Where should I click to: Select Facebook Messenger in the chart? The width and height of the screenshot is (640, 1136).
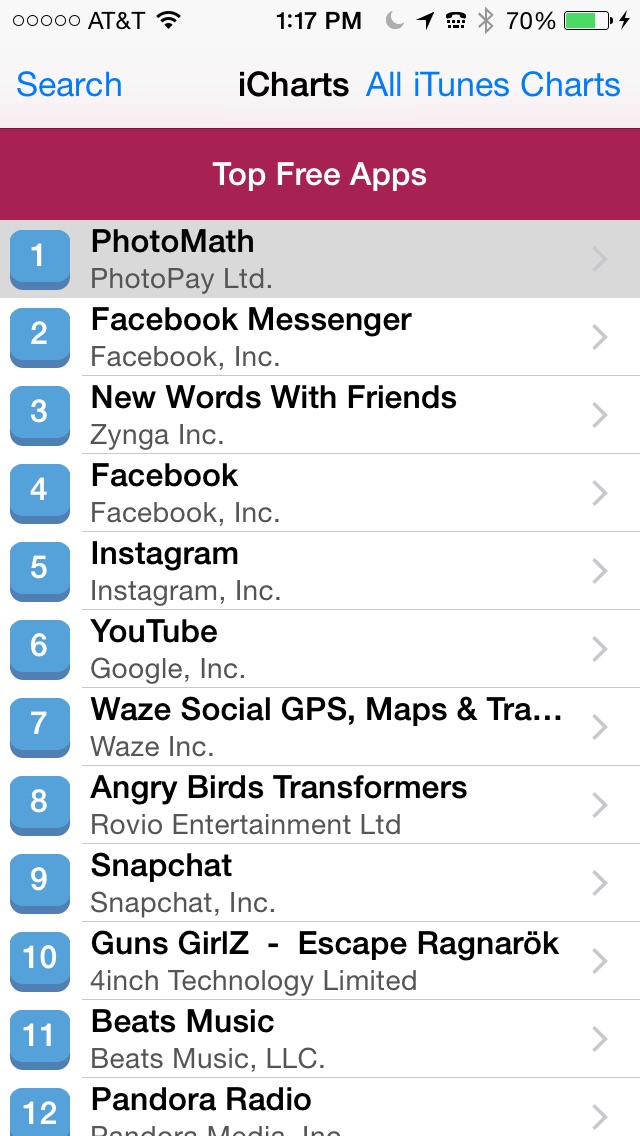click(320, 337)
